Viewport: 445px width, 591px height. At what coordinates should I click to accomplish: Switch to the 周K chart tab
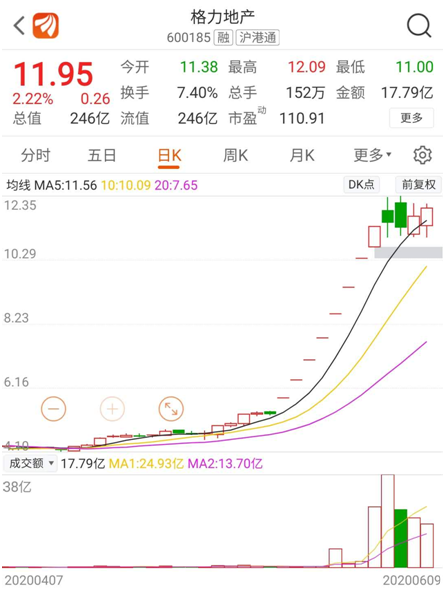click(x=235, y=155)
